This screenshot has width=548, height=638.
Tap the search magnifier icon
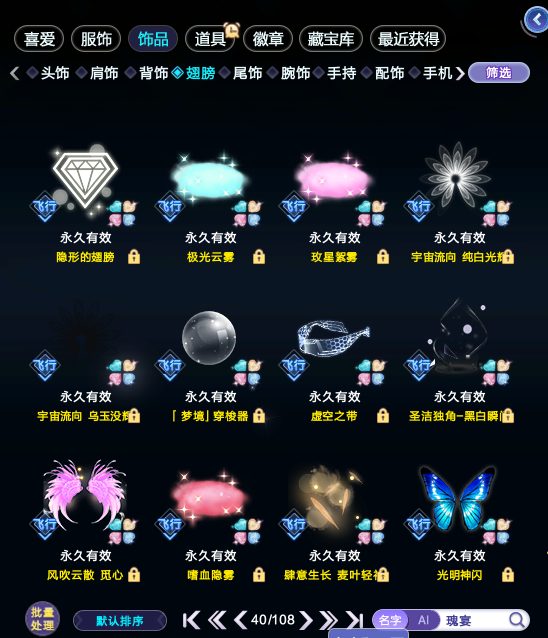[517, 620]
